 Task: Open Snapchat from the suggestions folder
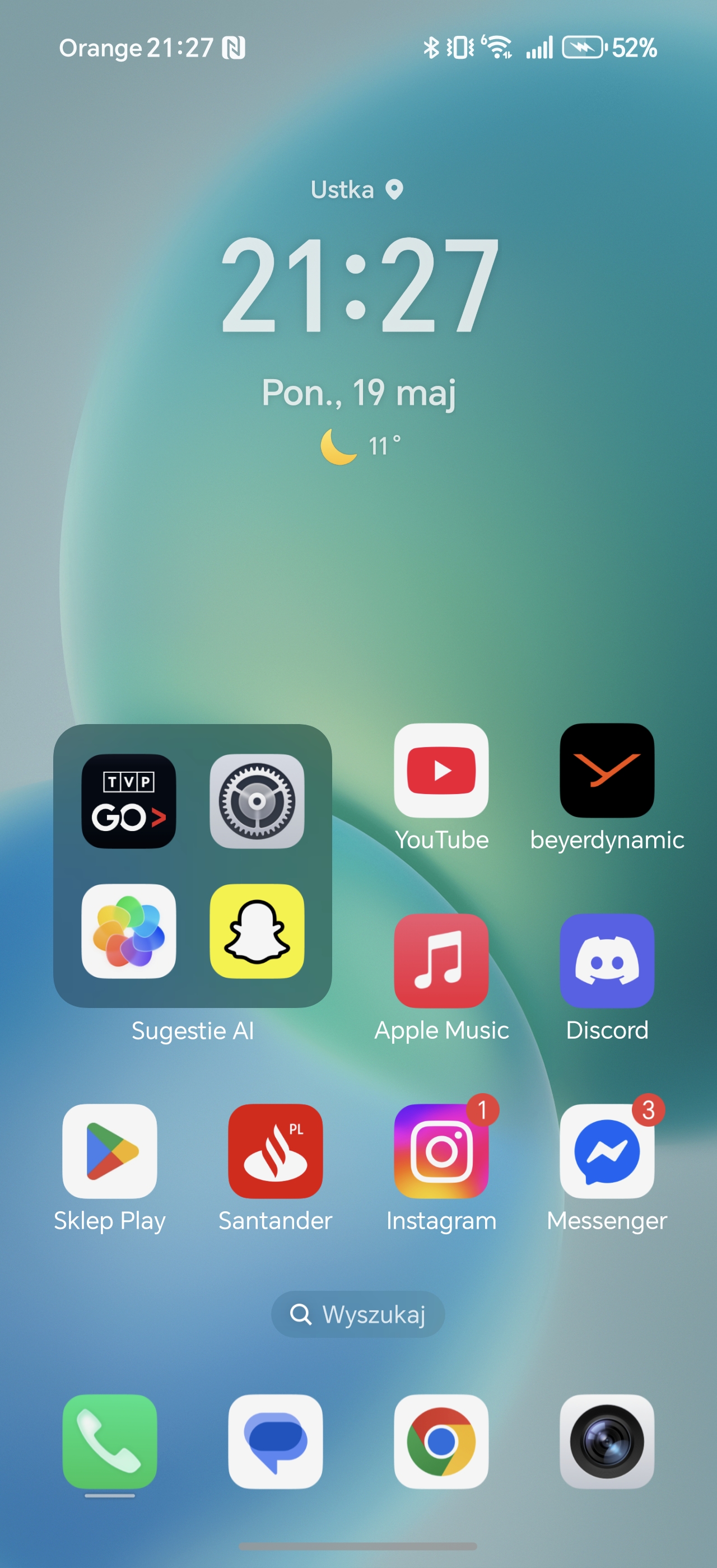tap(256, 931)
